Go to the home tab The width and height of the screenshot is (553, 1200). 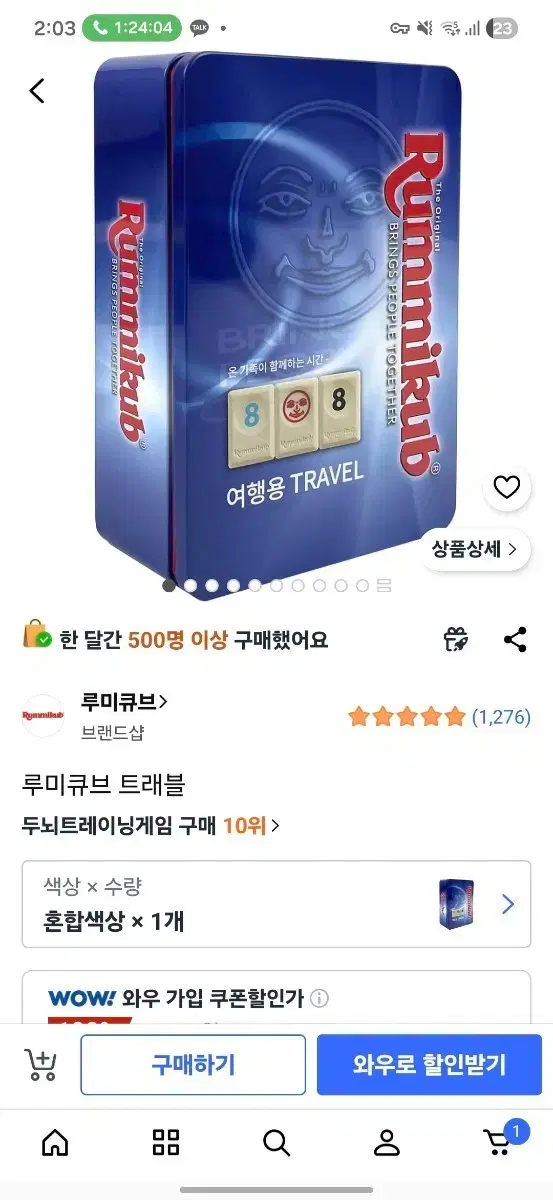pyautogui.click(x=55, y=1142)
